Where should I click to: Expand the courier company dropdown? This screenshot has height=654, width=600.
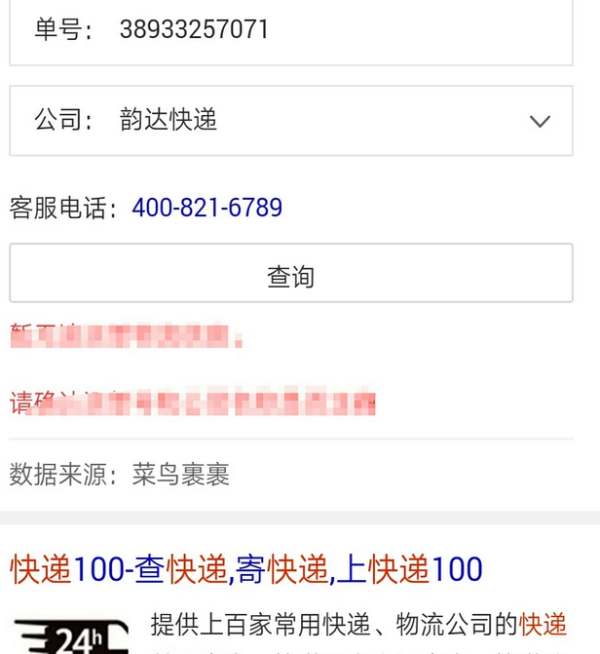click(x=539, y=121)
